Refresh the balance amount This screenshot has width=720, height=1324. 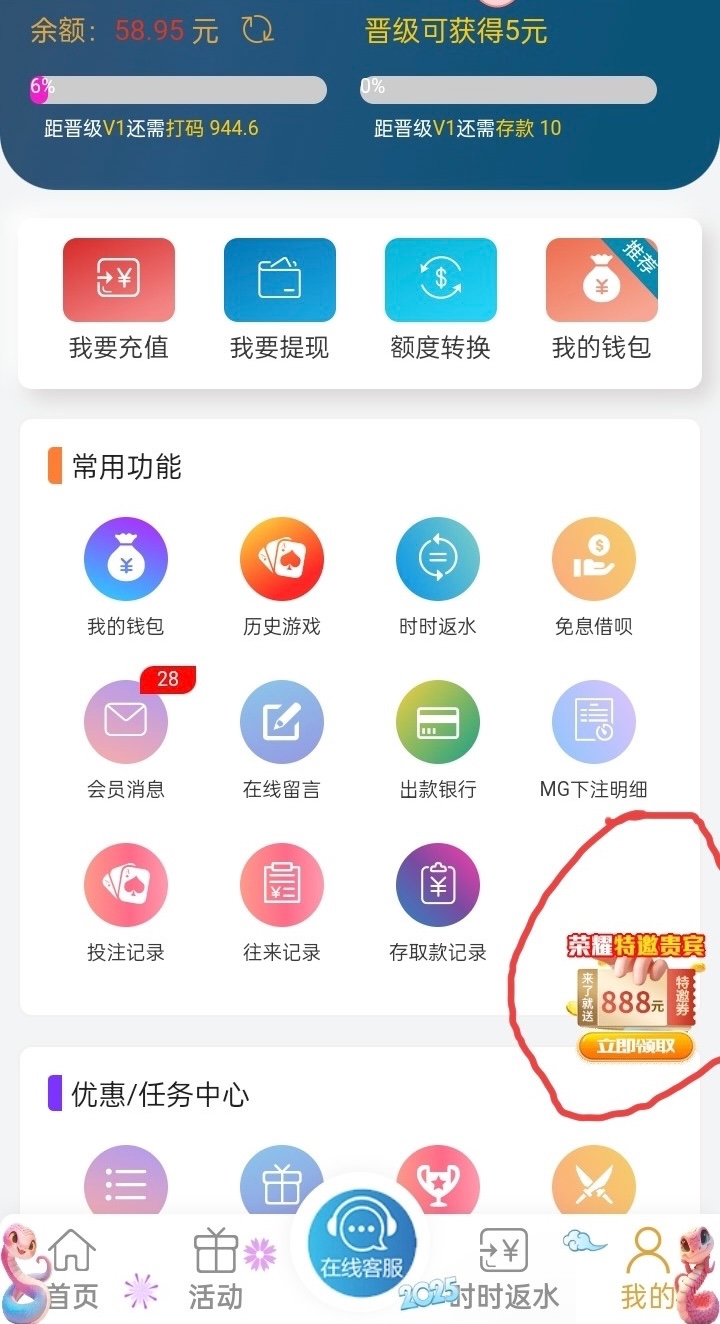point(258,30)
